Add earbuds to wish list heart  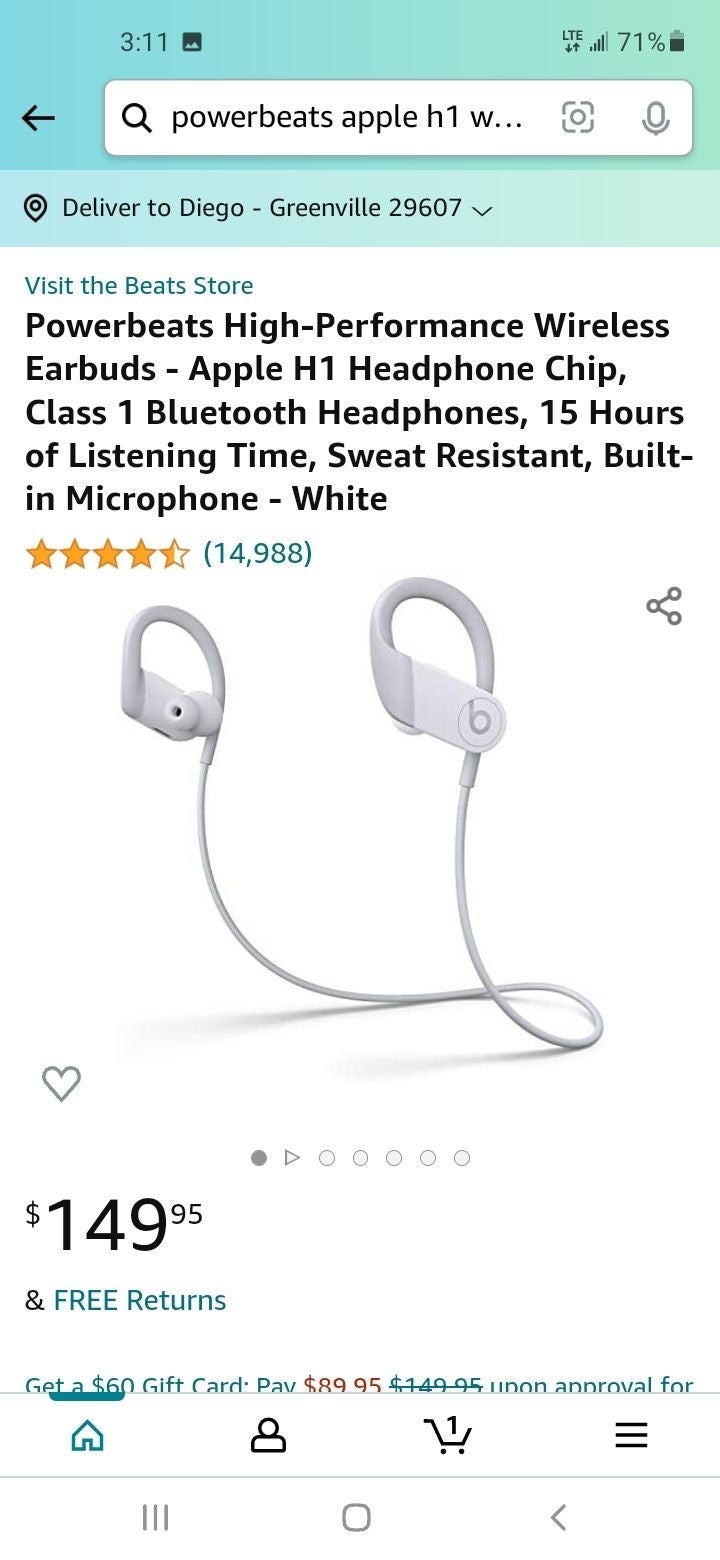click(x=61, y=1082)
